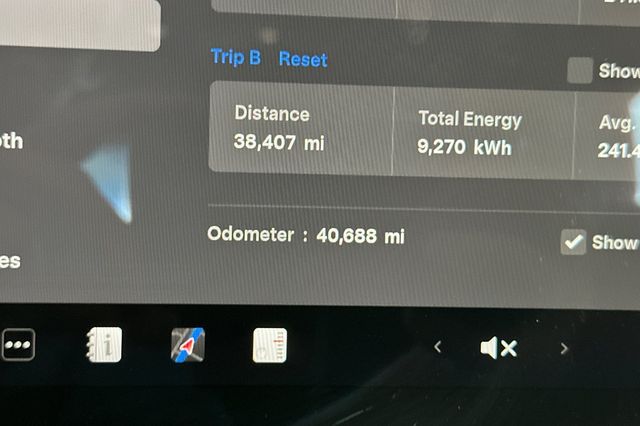Screen dimensions: 640x426
Task: Uncheck the Show checkbox beside the odometer
Action: point(573,242)
